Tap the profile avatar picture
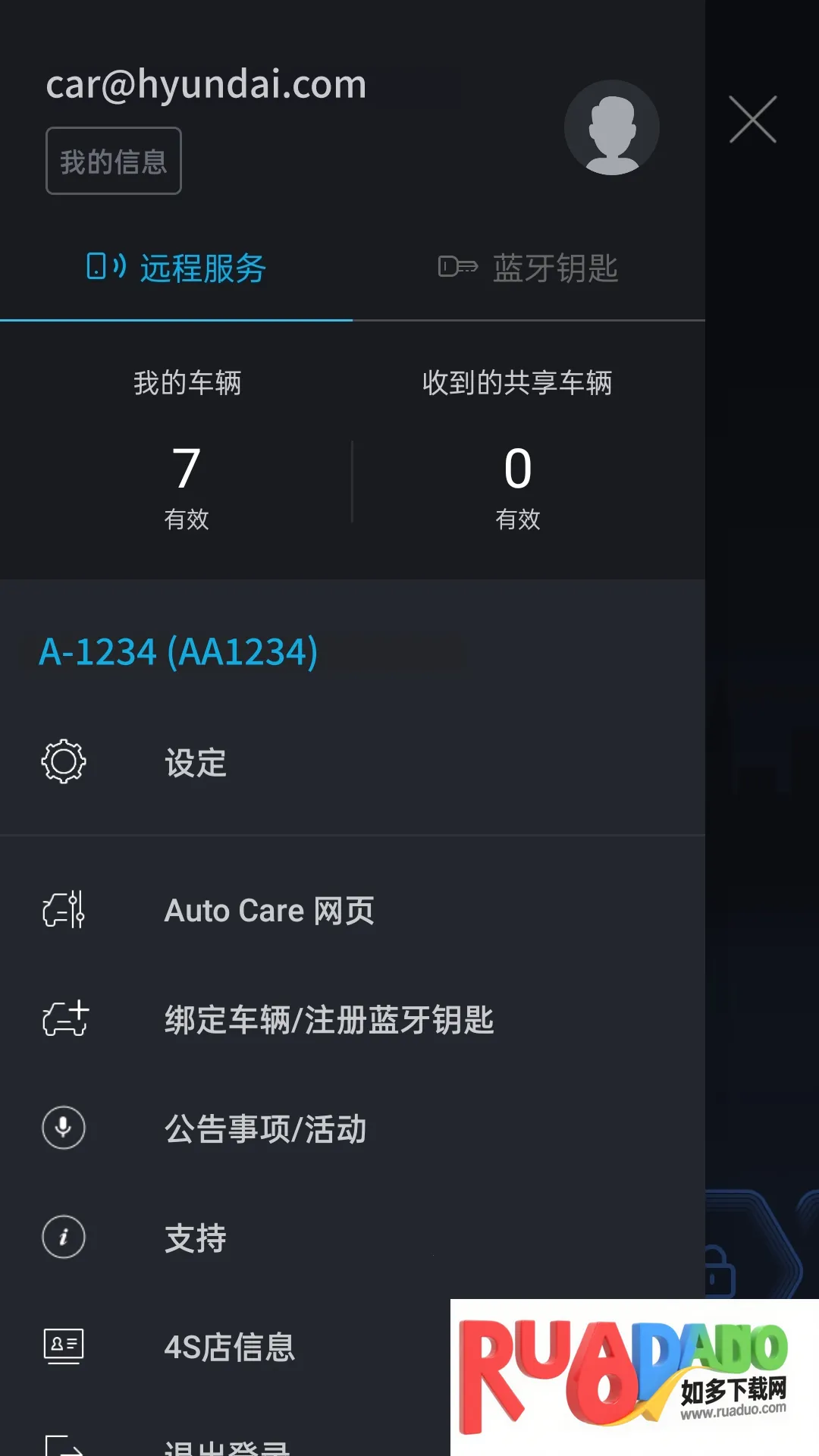The height and width of the screenshot is (1456, 819). click(611, 127)
